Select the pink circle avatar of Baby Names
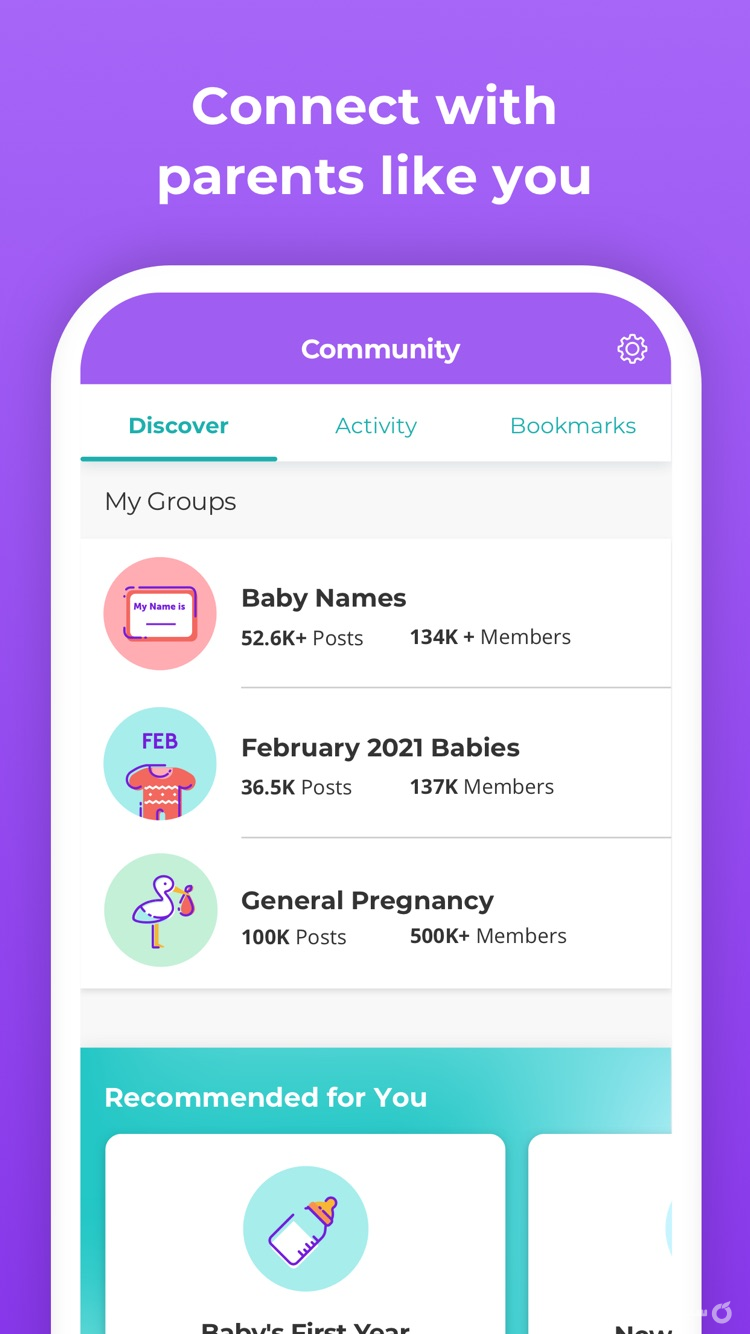 160,613
